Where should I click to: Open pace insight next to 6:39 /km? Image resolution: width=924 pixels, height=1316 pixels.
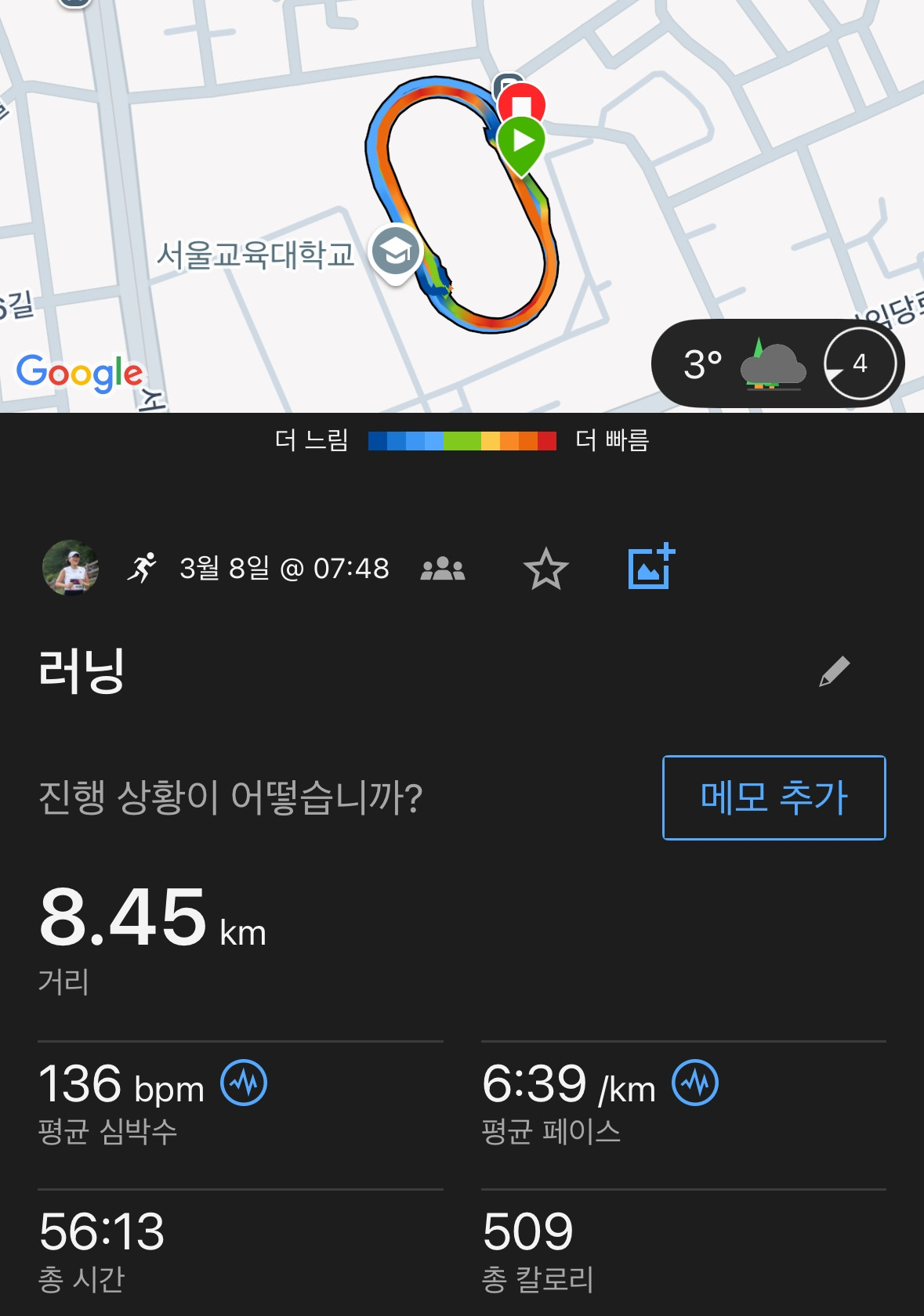click(695, 1083)
